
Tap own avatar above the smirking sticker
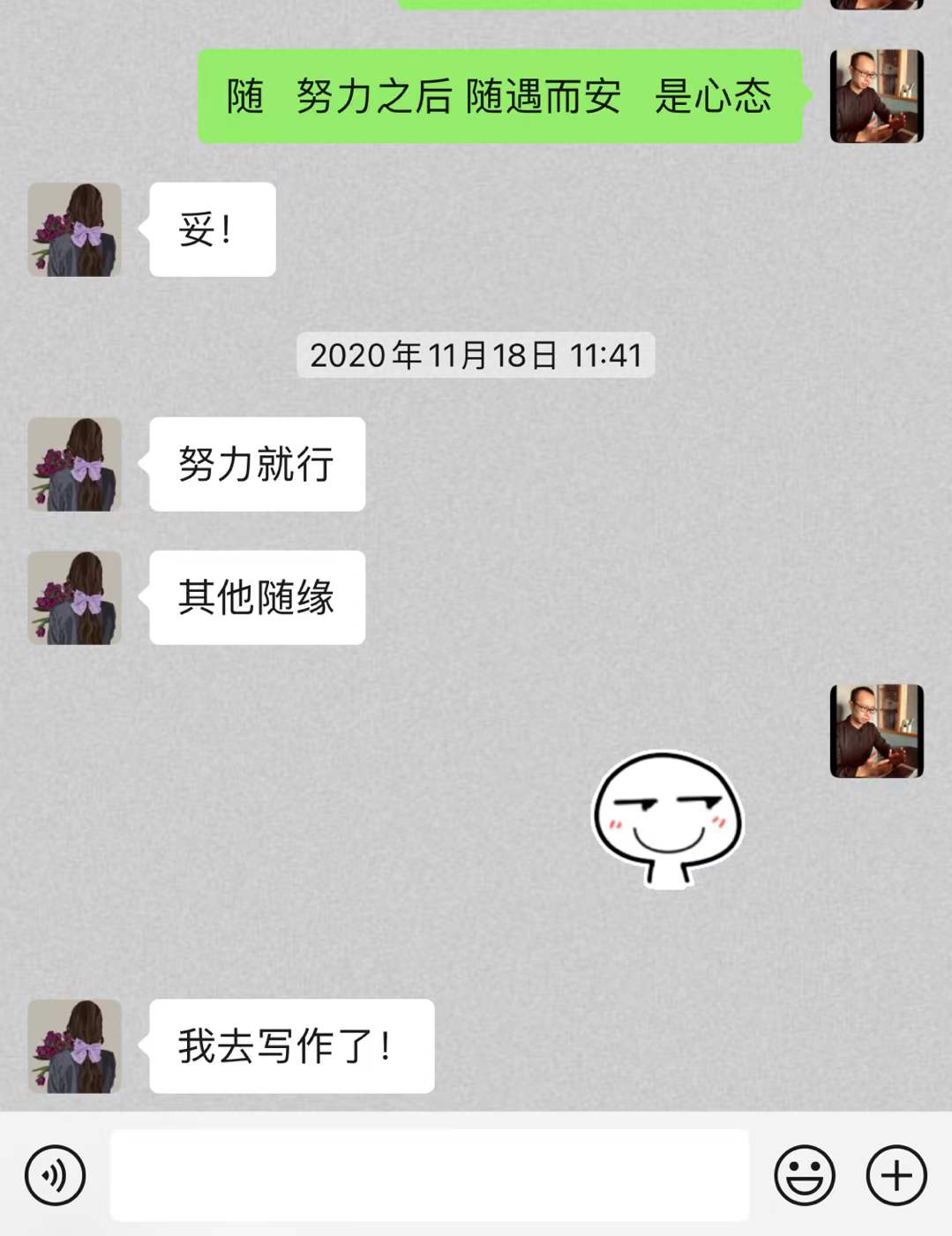[876, 730]
